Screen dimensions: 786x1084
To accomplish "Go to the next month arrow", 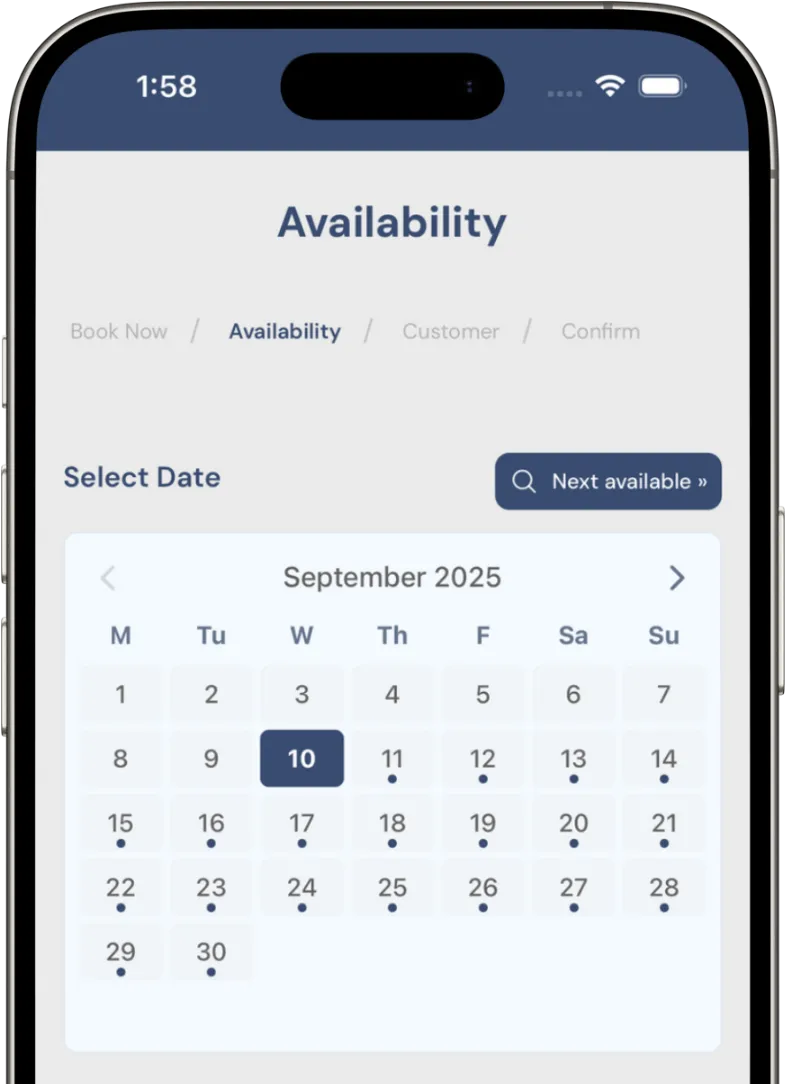I will click(x=676, y=577).
